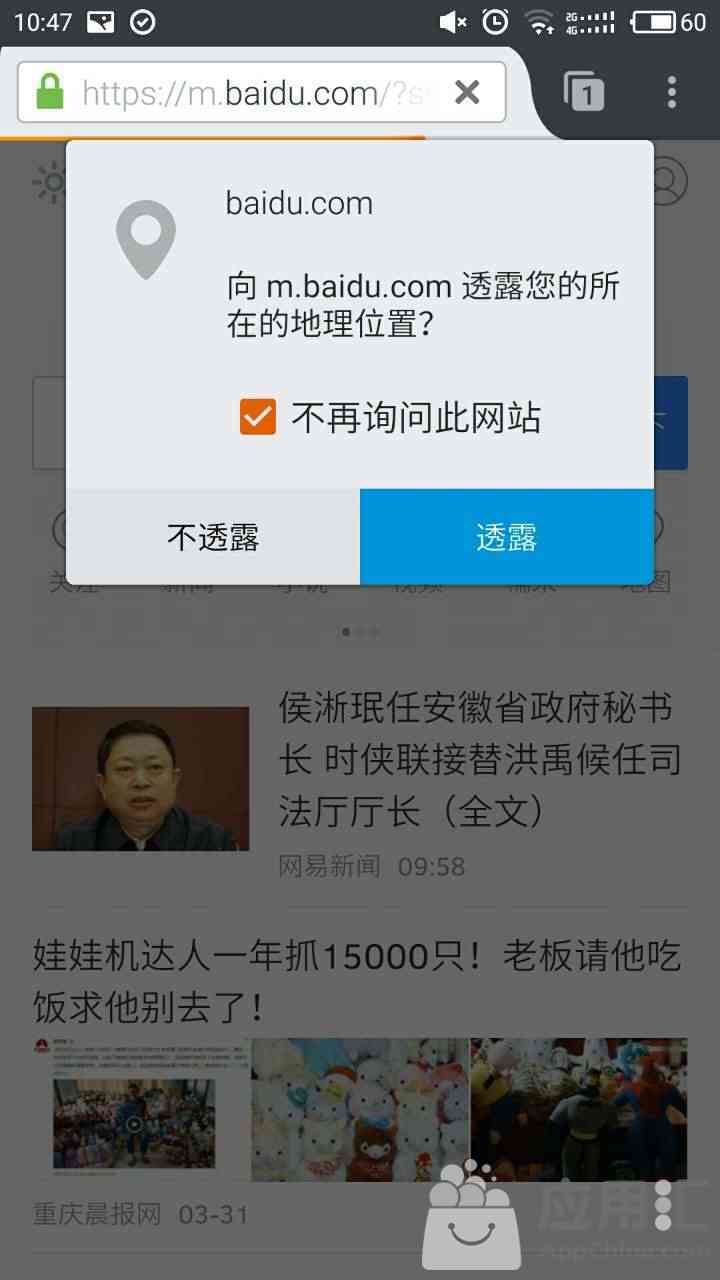View the site security lock info
720x1280 pixels.
tap(49, 93)
